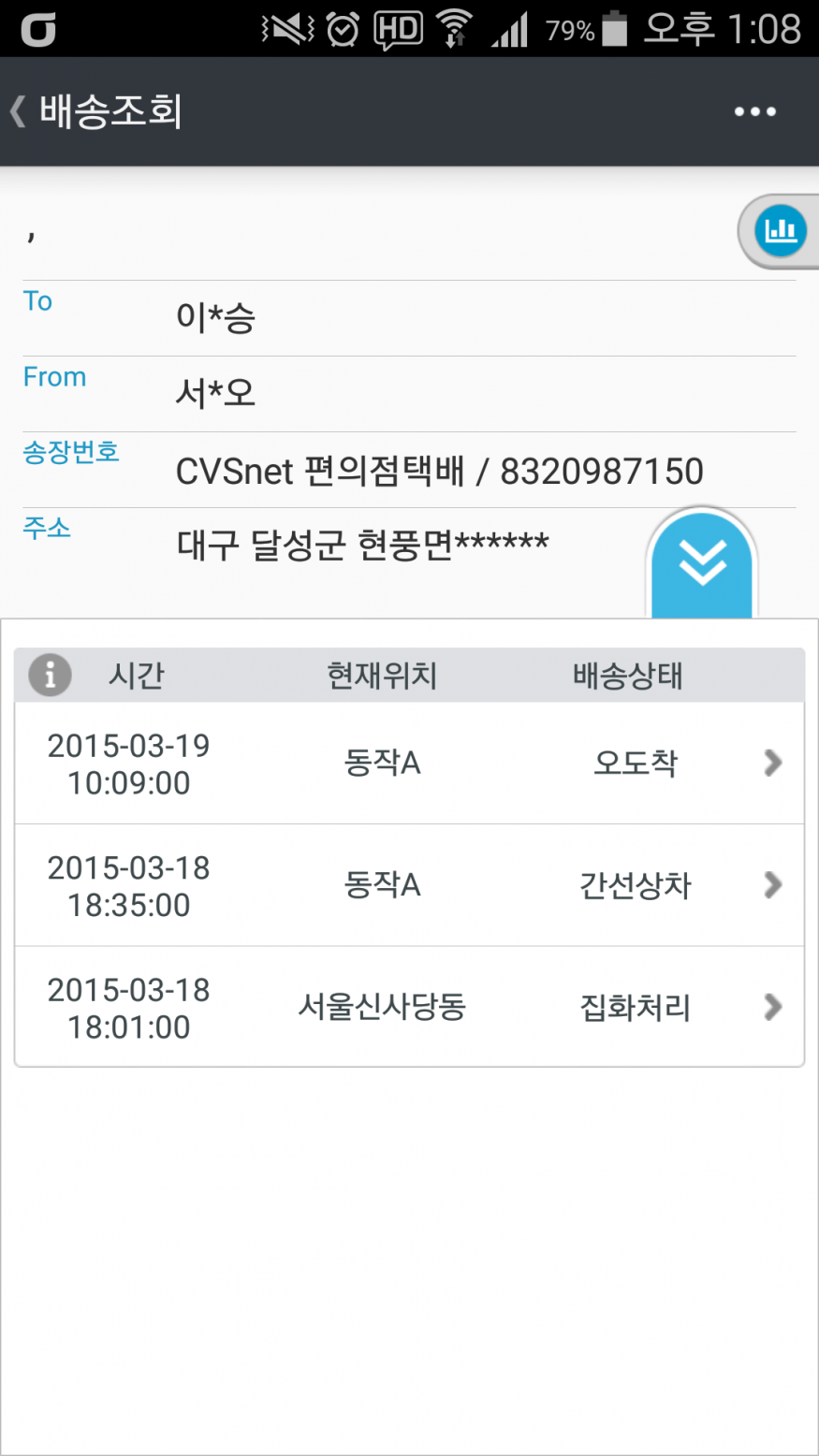Tap the info icon beside 시간
819x1456 pixels.
click(51, 675)
